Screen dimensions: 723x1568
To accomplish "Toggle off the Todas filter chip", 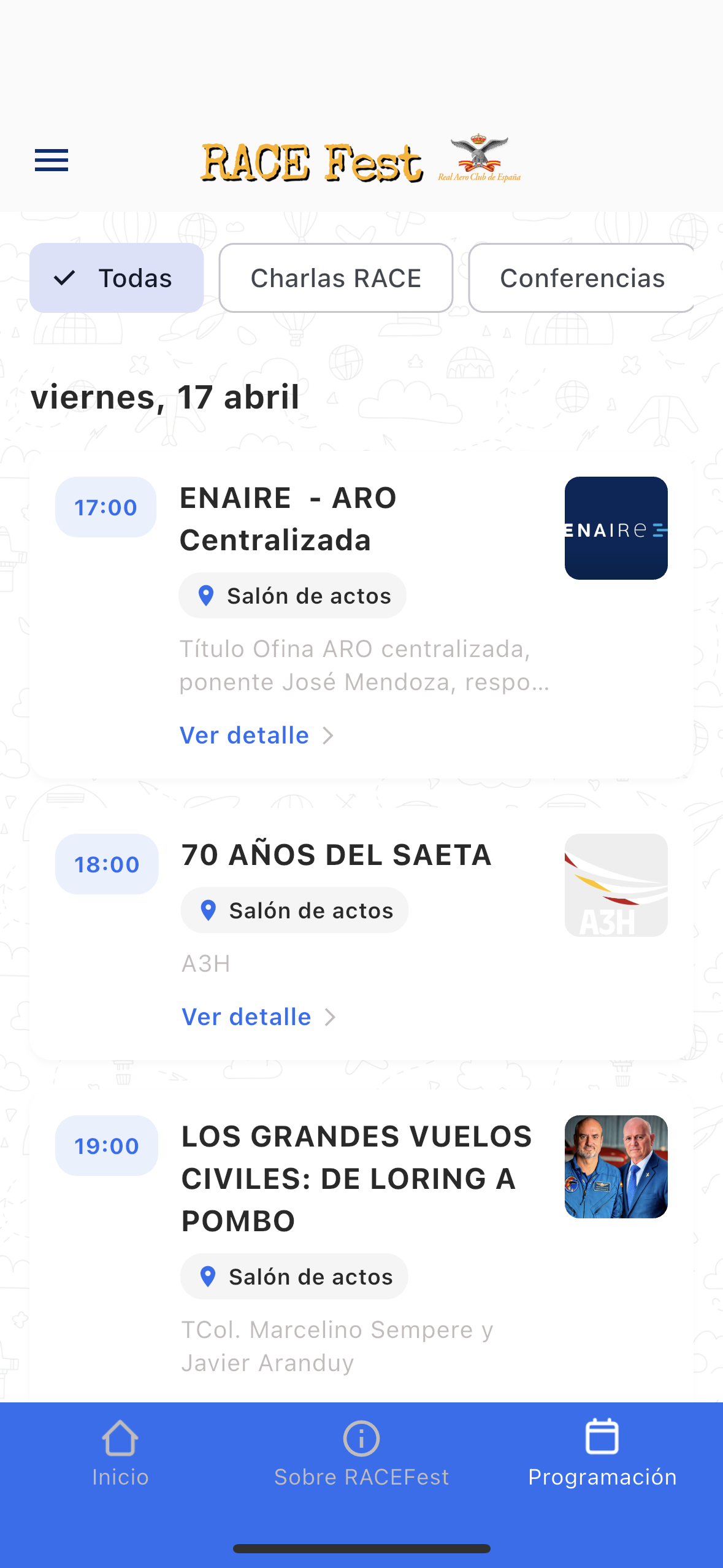I will [x=117, y=277].
